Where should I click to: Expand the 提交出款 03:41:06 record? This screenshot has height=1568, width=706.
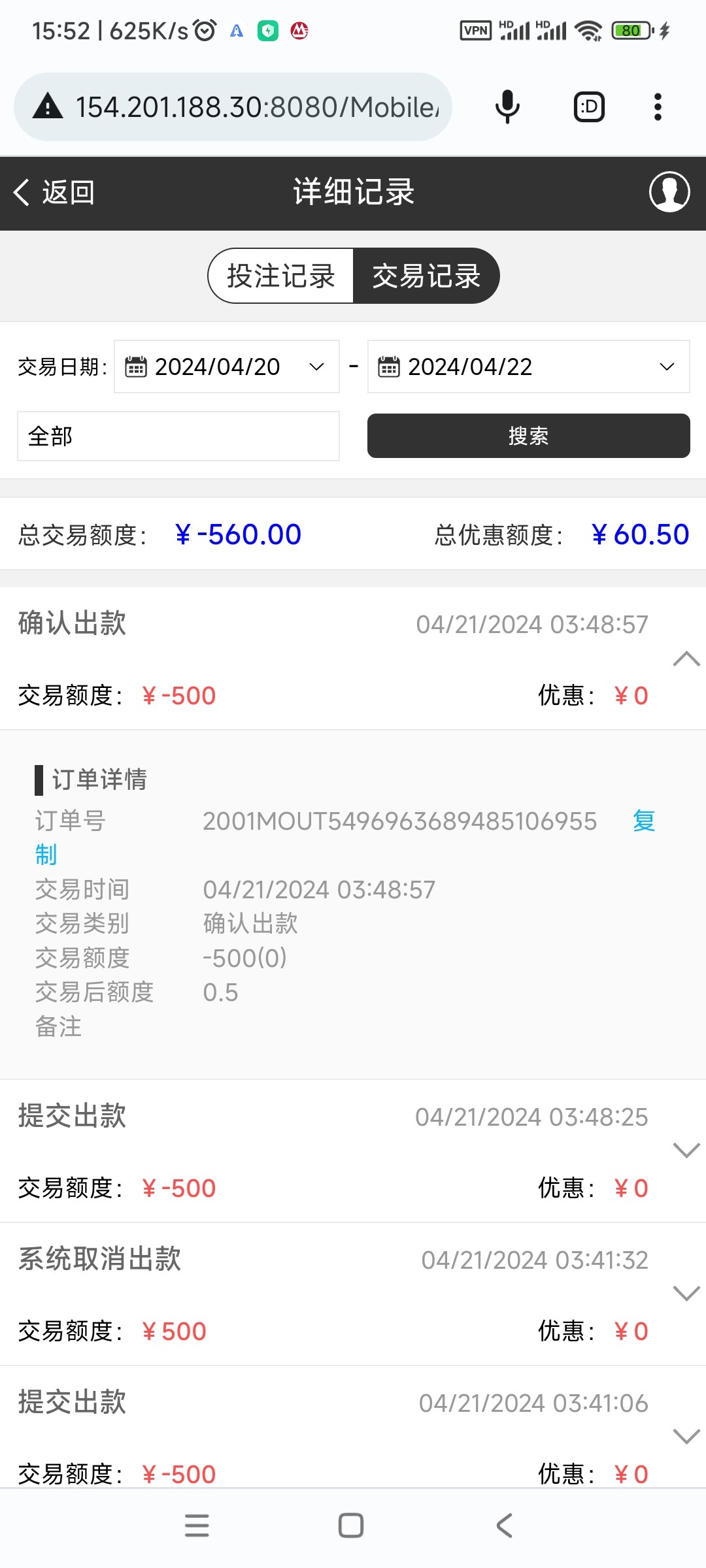click(x=686, y=1437)
